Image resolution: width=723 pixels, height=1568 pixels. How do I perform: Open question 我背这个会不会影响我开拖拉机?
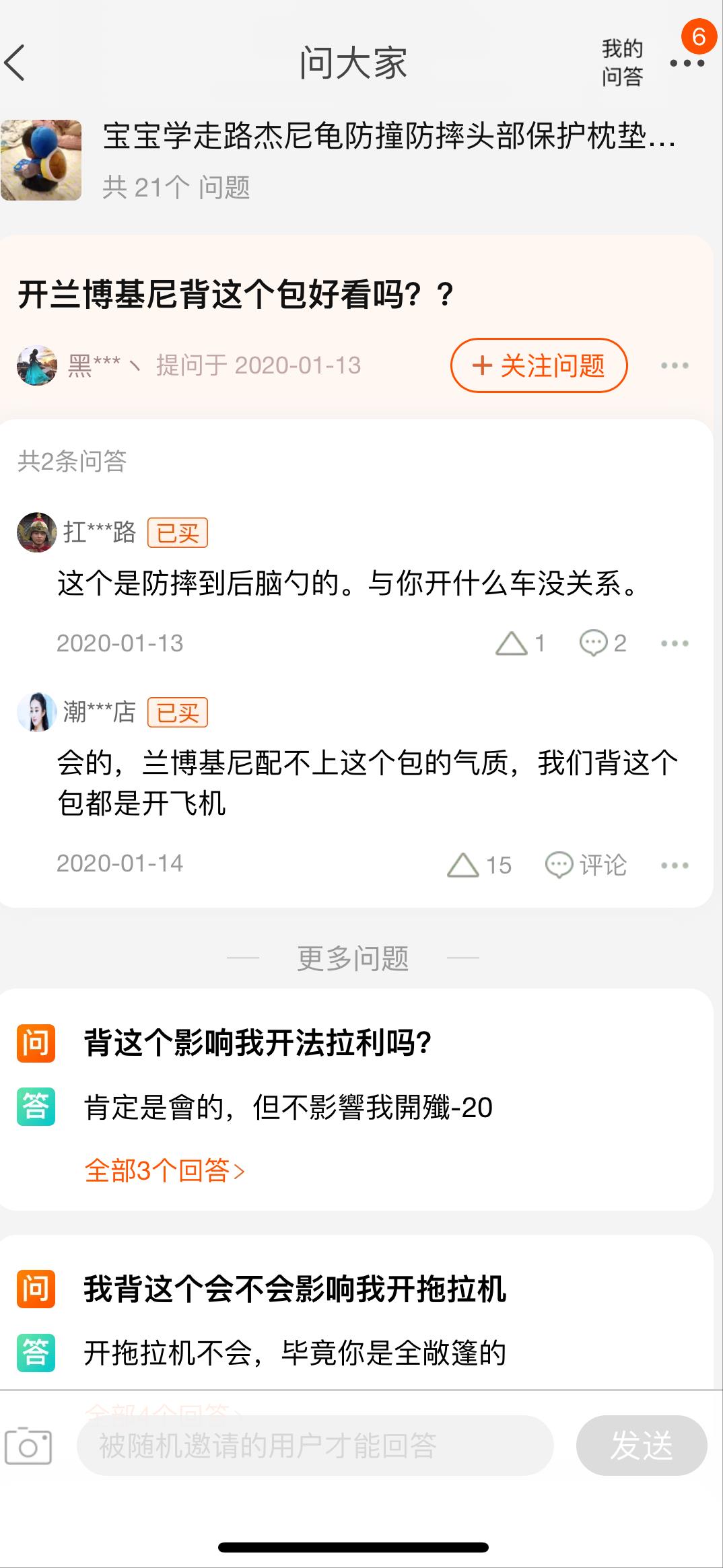294,1289
